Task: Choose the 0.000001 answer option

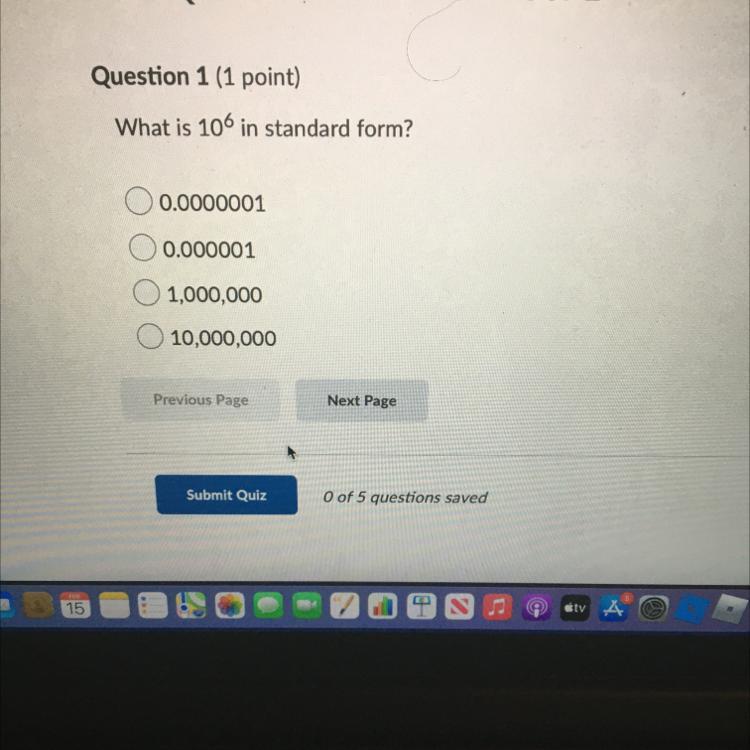Action: click(x=143, y=248)
